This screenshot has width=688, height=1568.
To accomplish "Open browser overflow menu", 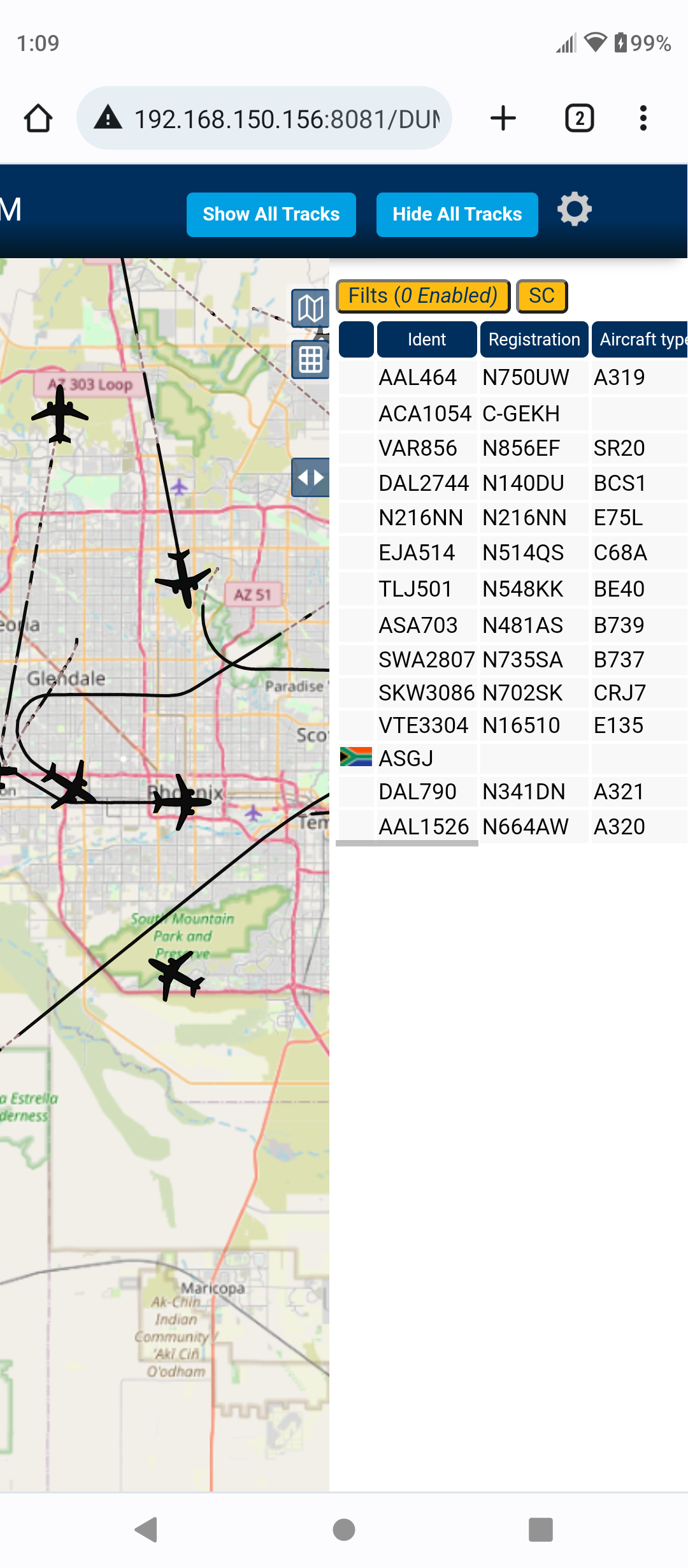I will (643, 119).
